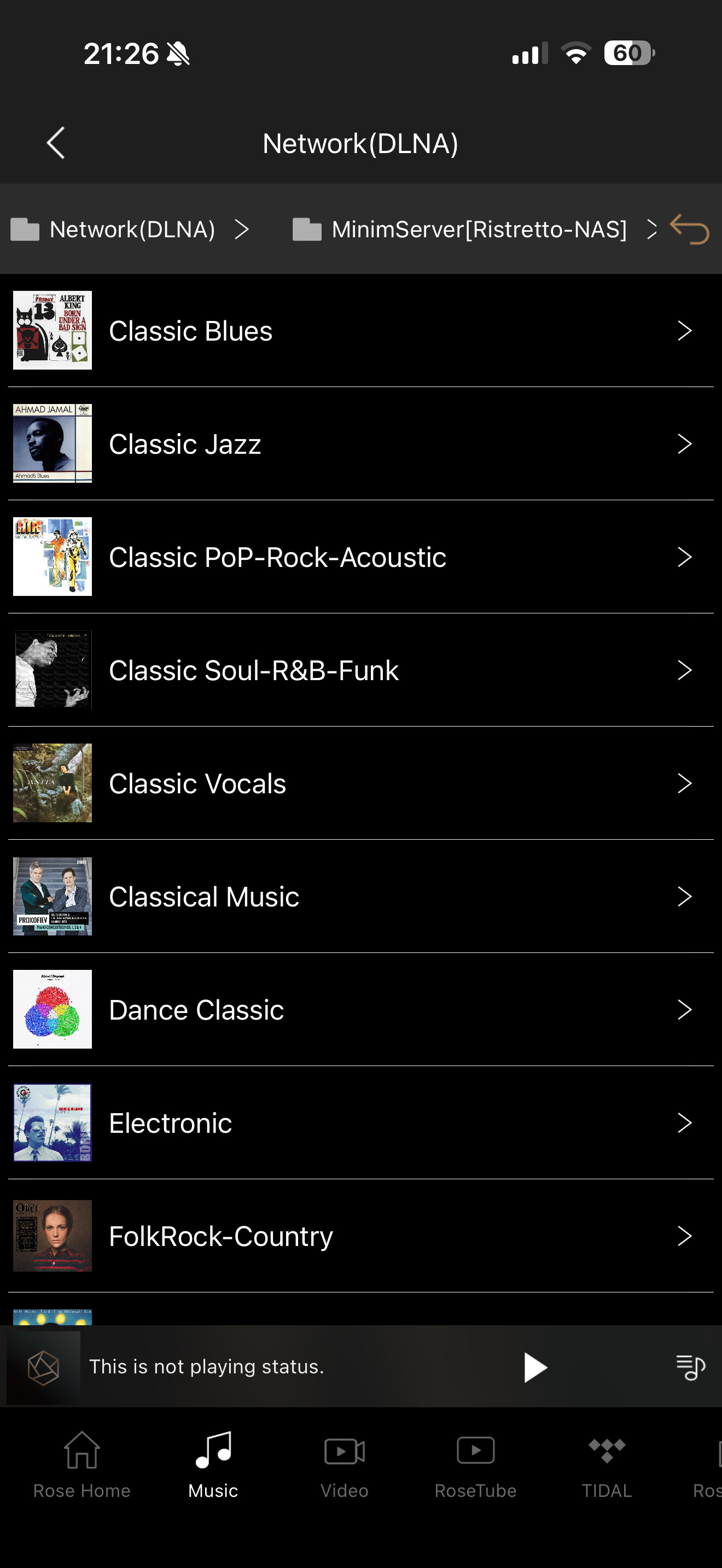
Task: Go back using the header arrow
Action: [x=56, y=144]
